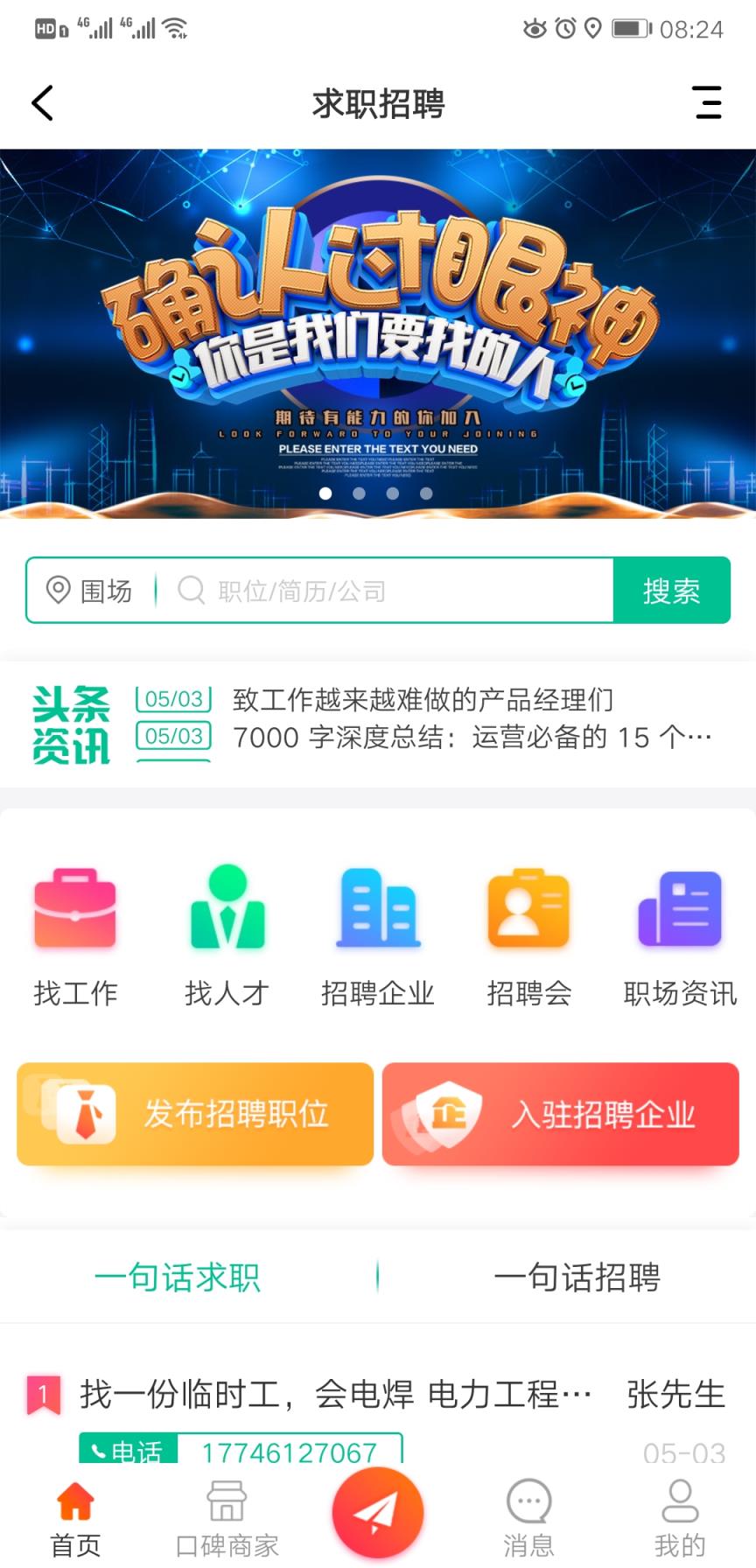Open 找人才 talent search icon
756x1568 pixels.
(227, 910)
